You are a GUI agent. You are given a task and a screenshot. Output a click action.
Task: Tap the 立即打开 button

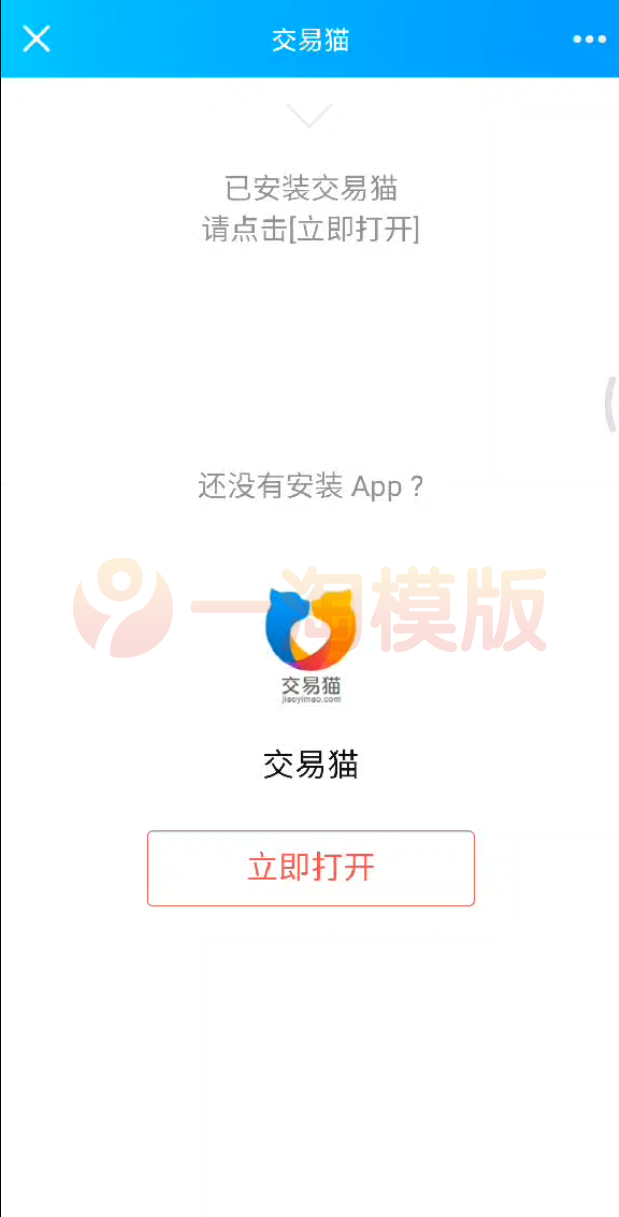point(311,868)
